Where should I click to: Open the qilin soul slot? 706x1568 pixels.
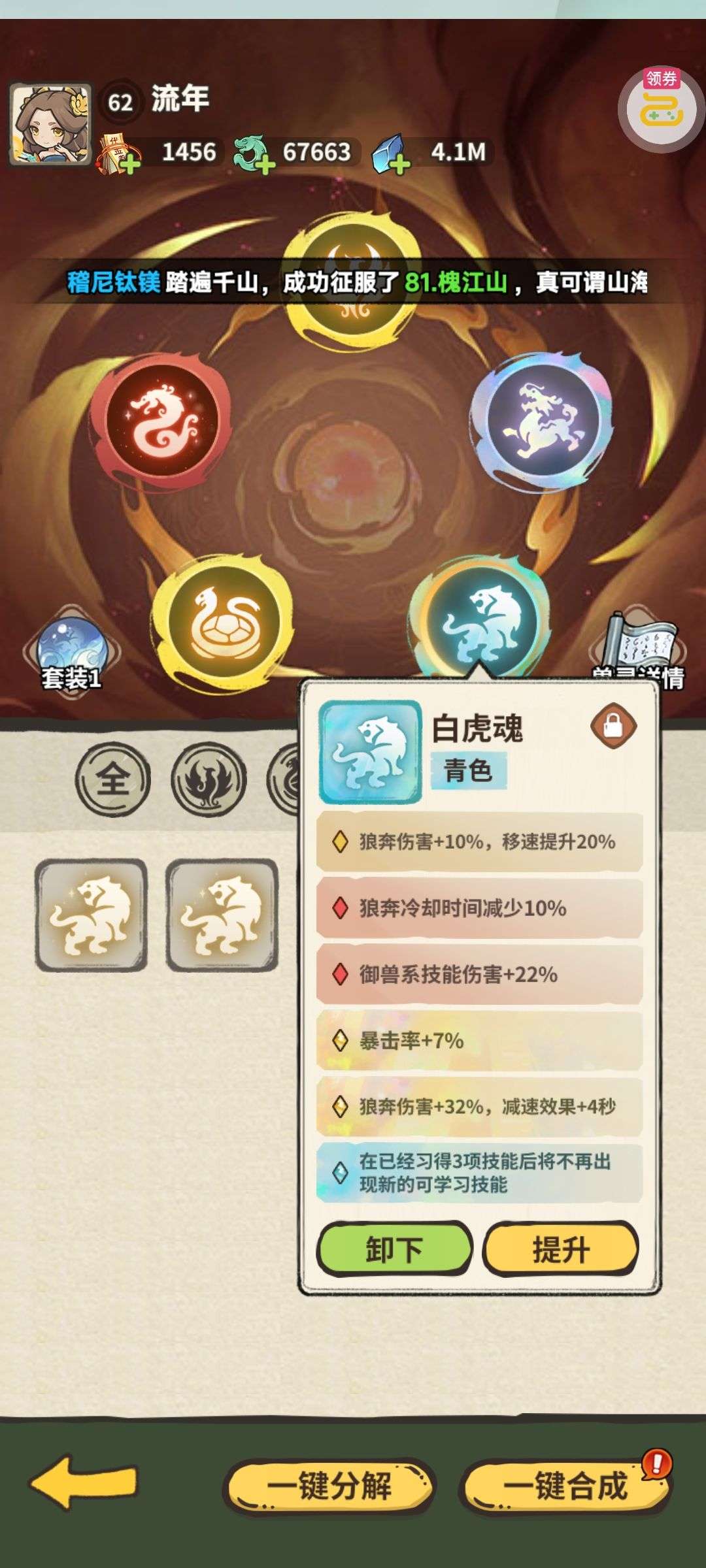[x=543, y=420]
